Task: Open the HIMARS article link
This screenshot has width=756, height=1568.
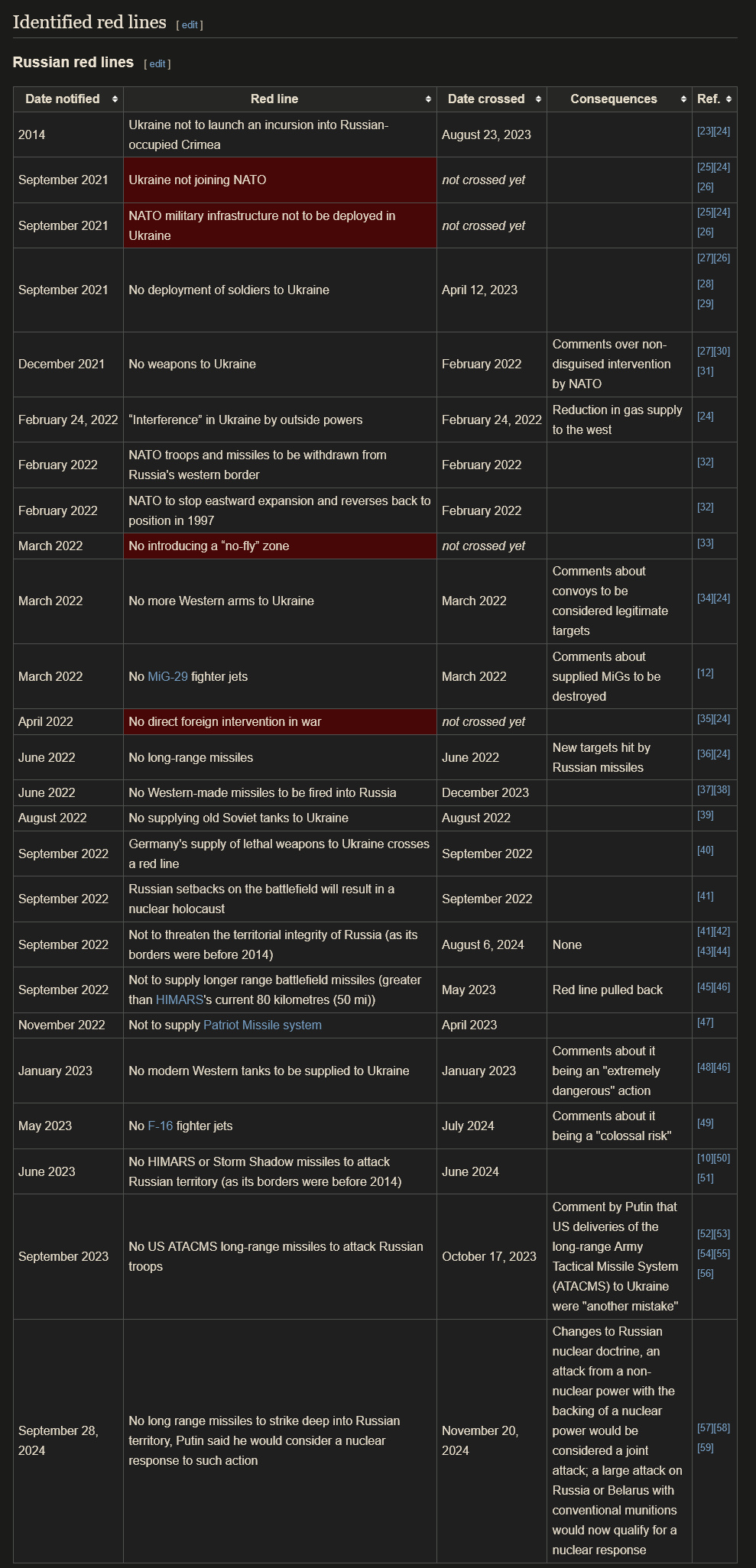Action: [x=180, y=999]
